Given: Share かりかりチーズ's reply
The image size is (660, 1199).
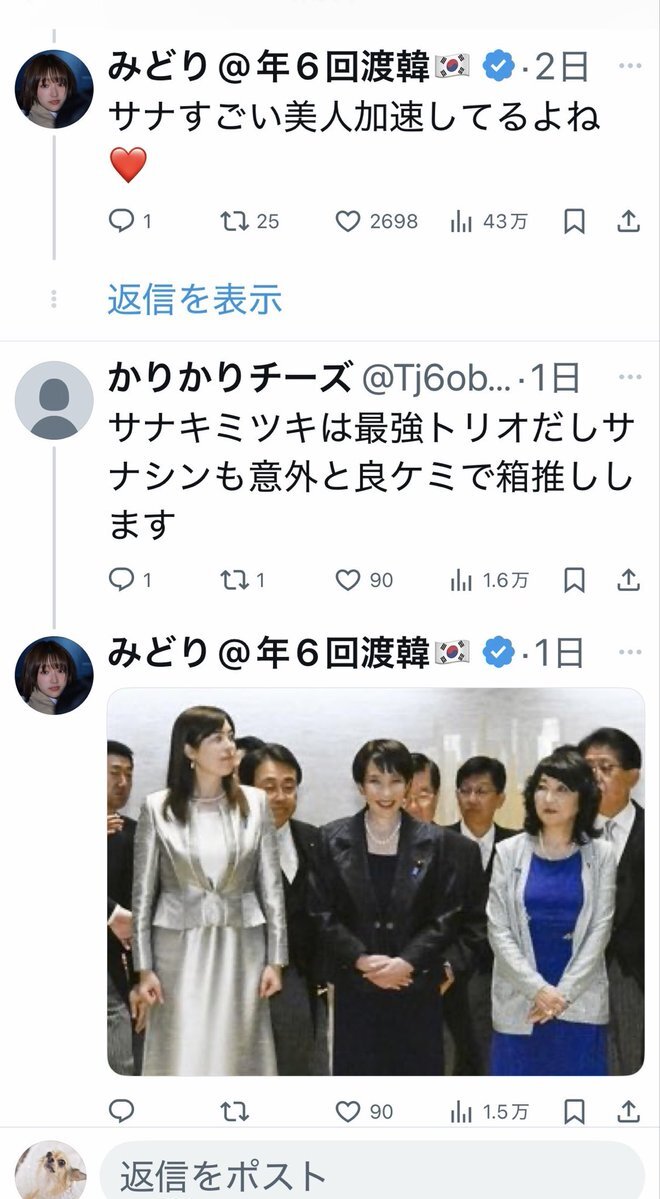Looking at the screenshot, I should (628, 579).
